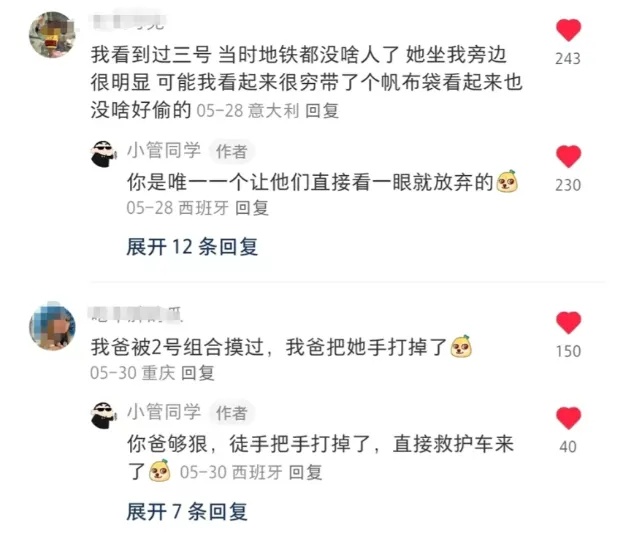
Task: Like the comment with 243 likes
Action: (x=568, y=31)
